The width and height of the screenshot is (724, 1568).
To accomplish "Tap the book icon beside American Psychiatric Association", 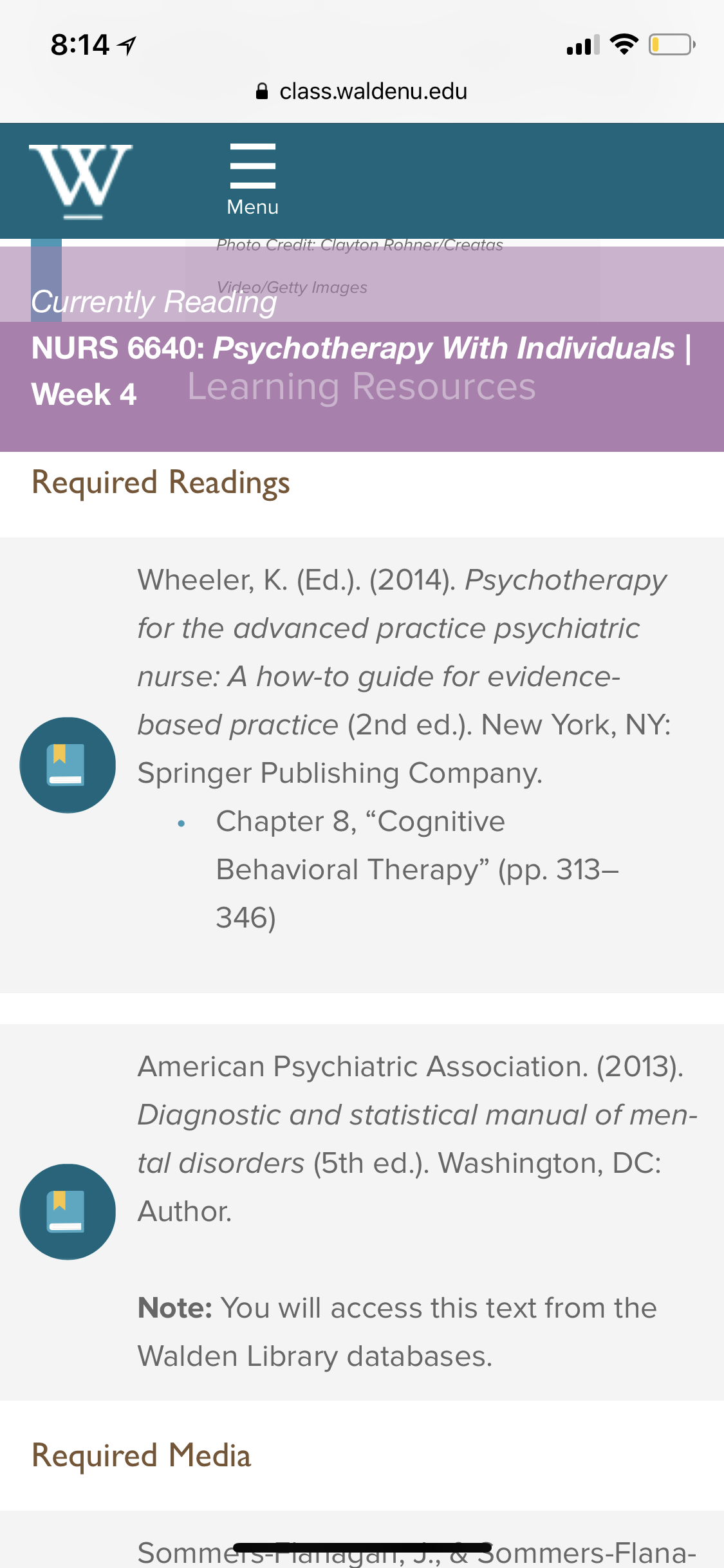I will coord(68,1211).
